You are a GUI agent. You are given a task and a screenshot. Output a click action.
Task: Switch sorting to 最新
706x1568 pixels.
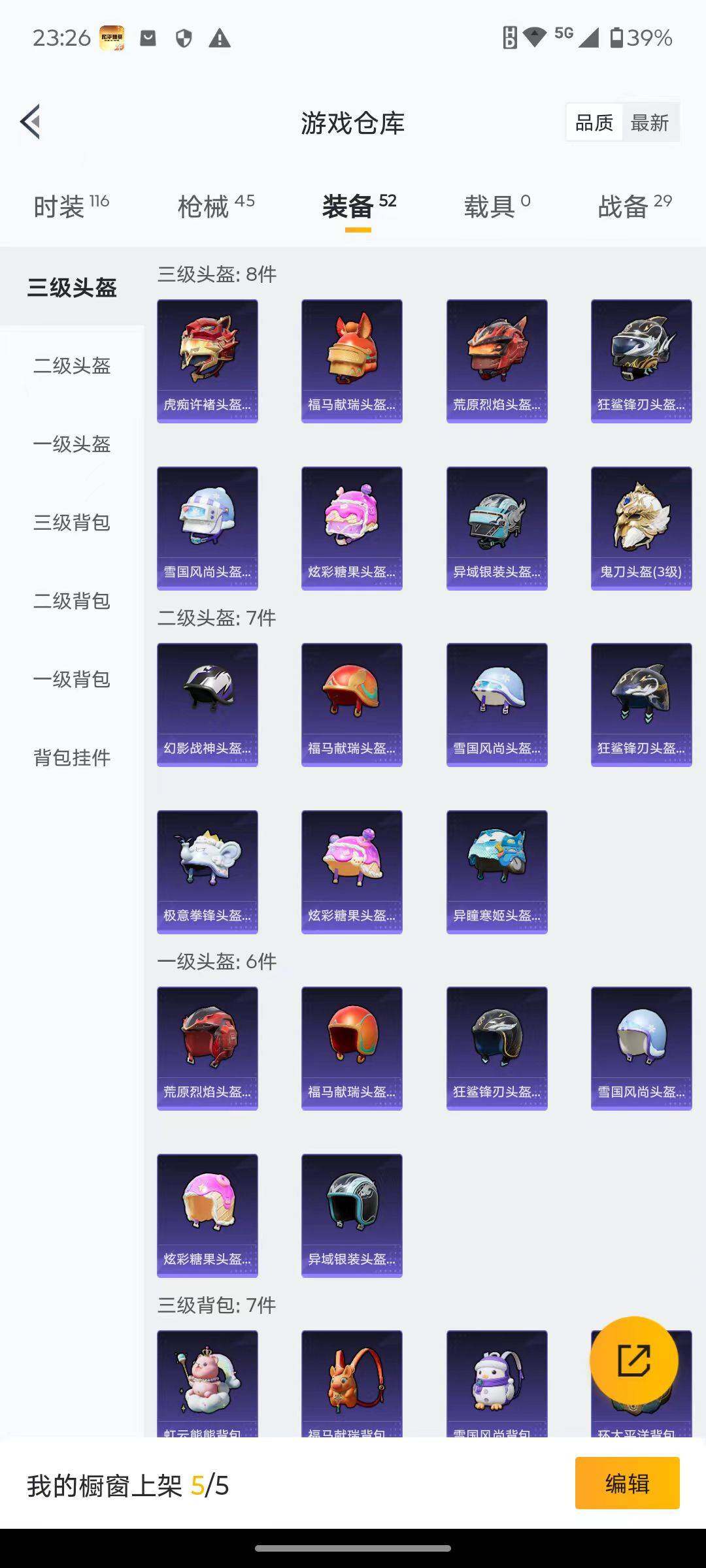pos(651,122)
